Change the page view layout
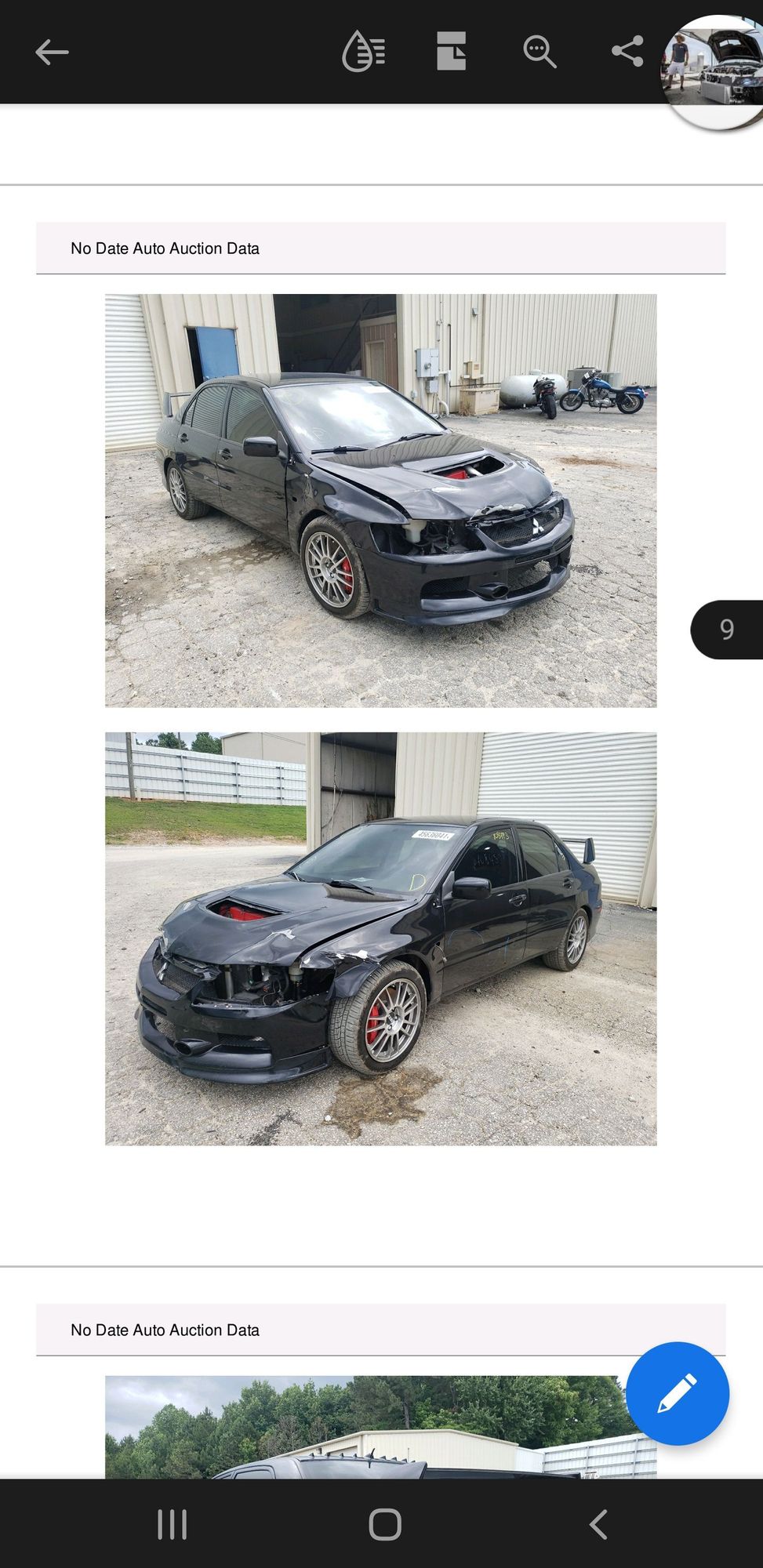Screen dimensions: 763x1568 click(451, 52)
